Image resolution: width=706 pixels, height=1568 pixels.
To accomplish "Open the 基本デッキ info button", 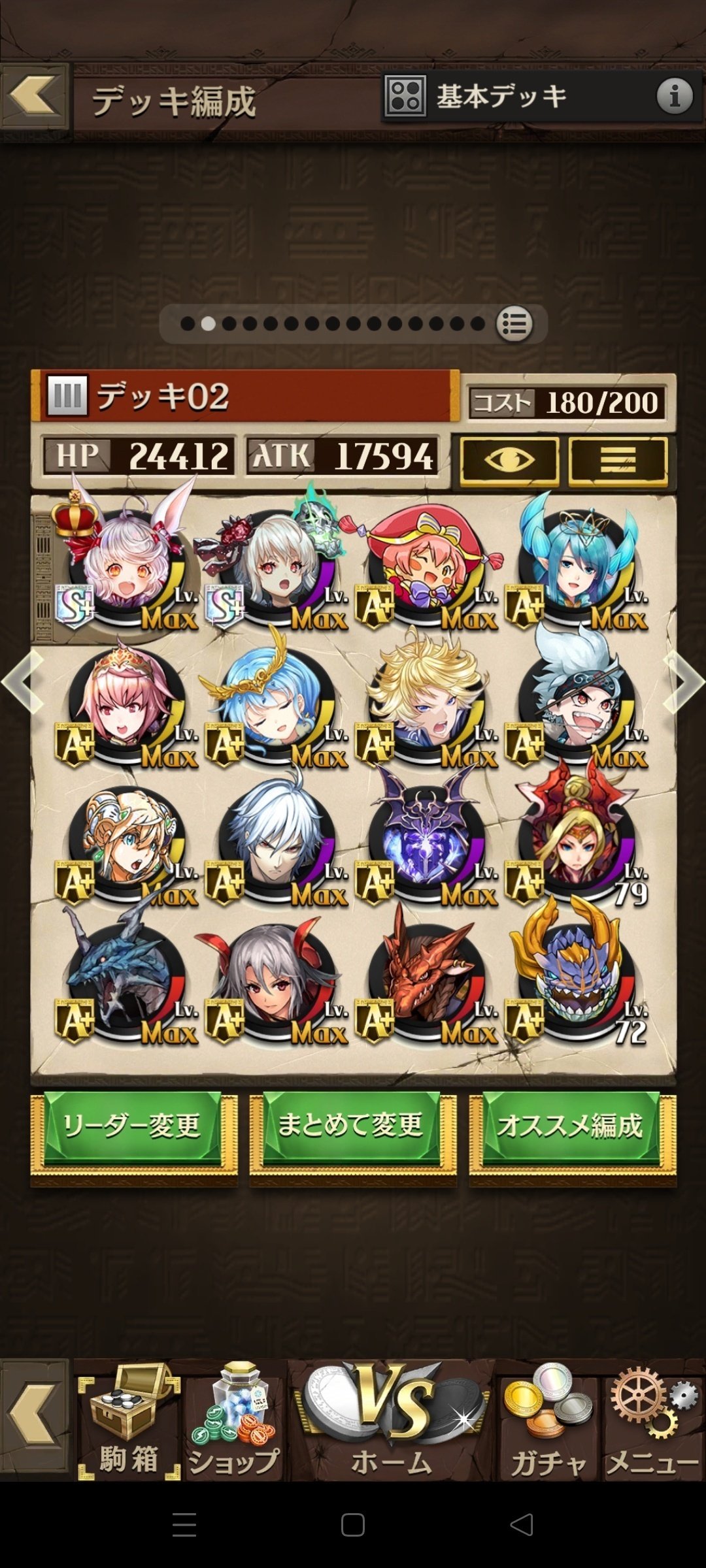I will [674, 96].
